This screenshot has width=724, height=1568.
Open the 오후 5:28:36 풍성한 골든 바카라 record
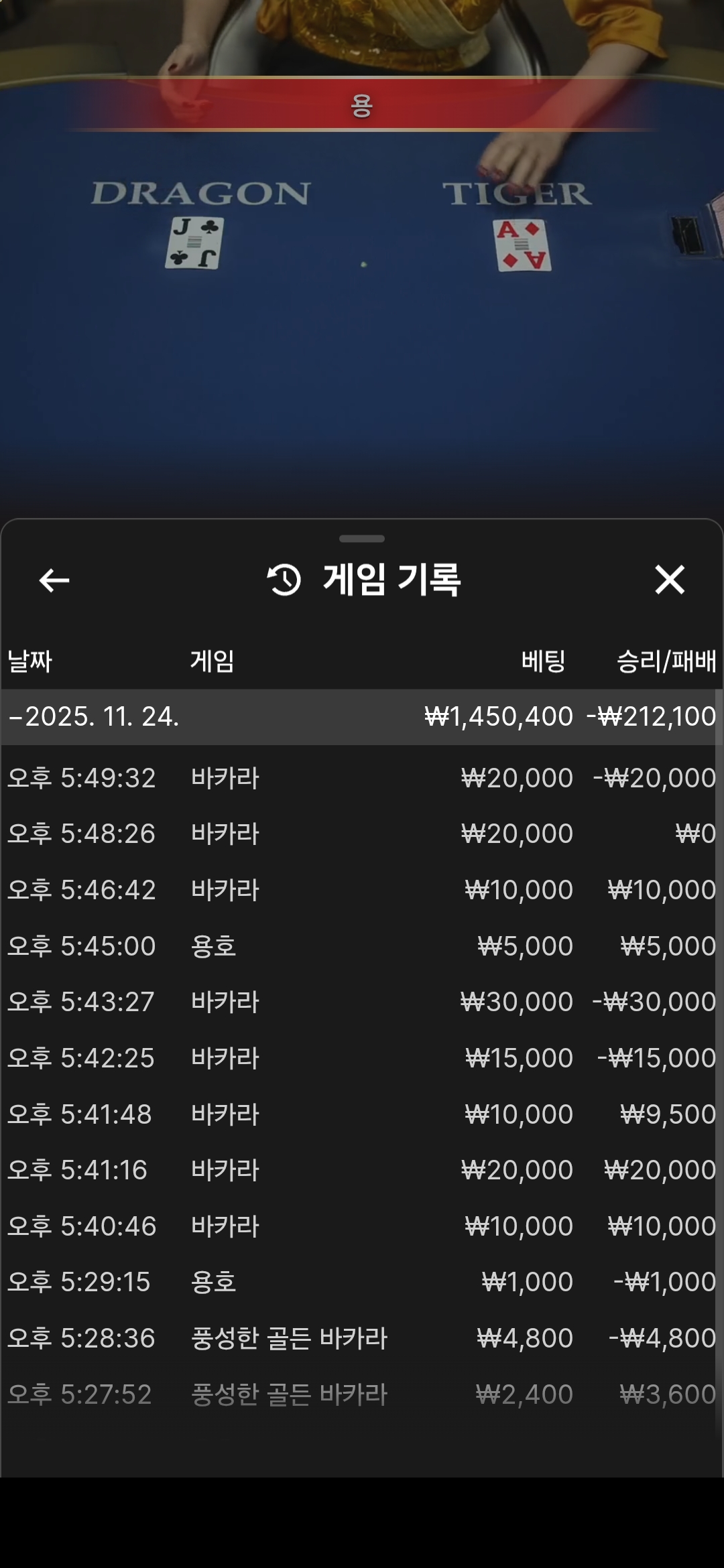[361, 1338]
